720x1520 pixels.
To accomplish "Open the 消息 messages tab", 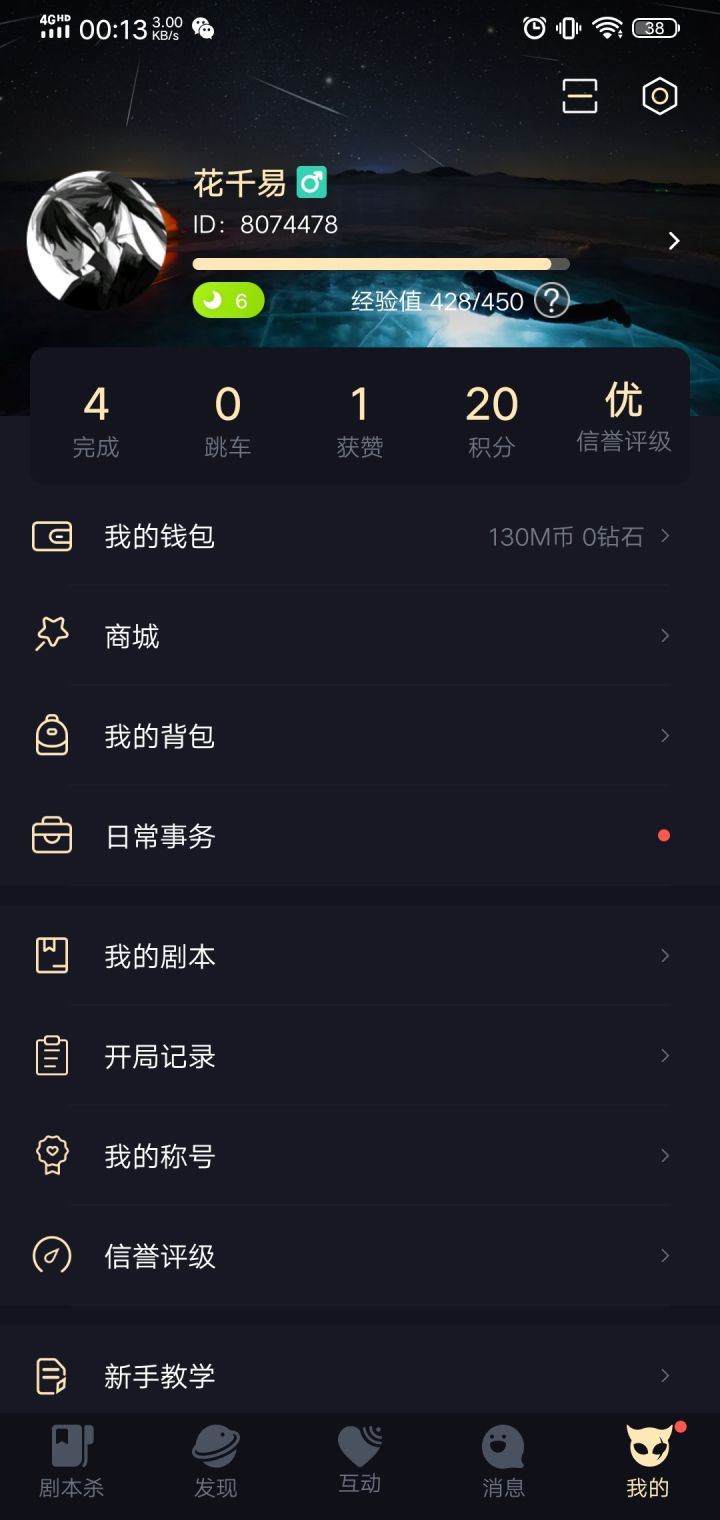I will point(503,1462).
